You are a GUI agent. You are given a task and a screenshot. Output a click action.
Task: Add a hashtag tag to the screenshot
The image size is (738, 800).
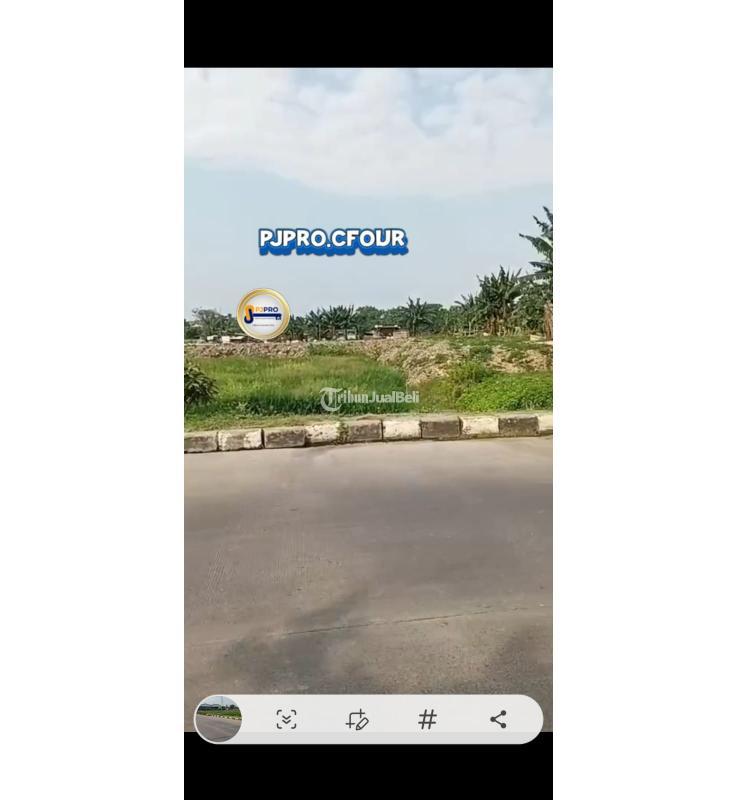[427, 719]
